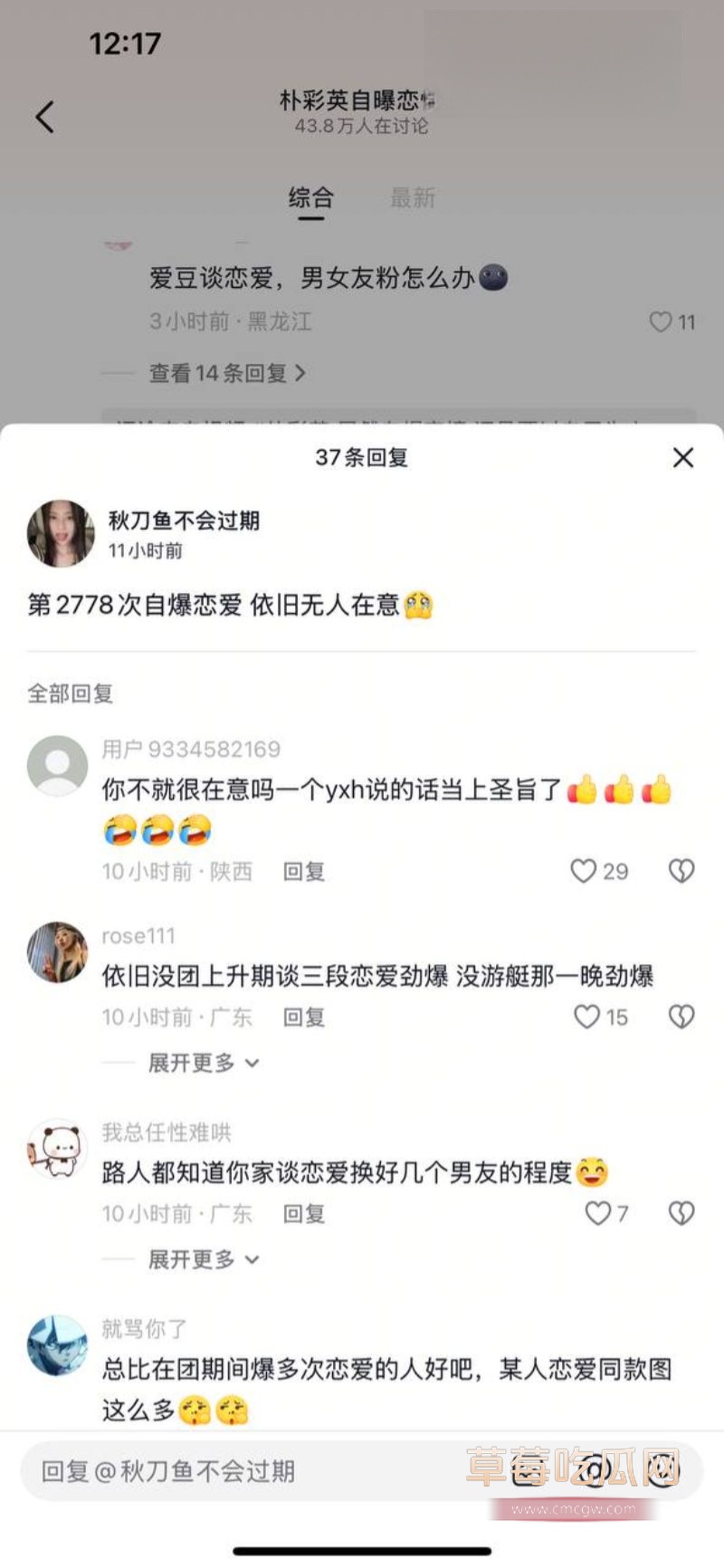Click 回复 under 用户9334582169's comment
Viewport: 724px width, 1568px height.
pos(302,871)
